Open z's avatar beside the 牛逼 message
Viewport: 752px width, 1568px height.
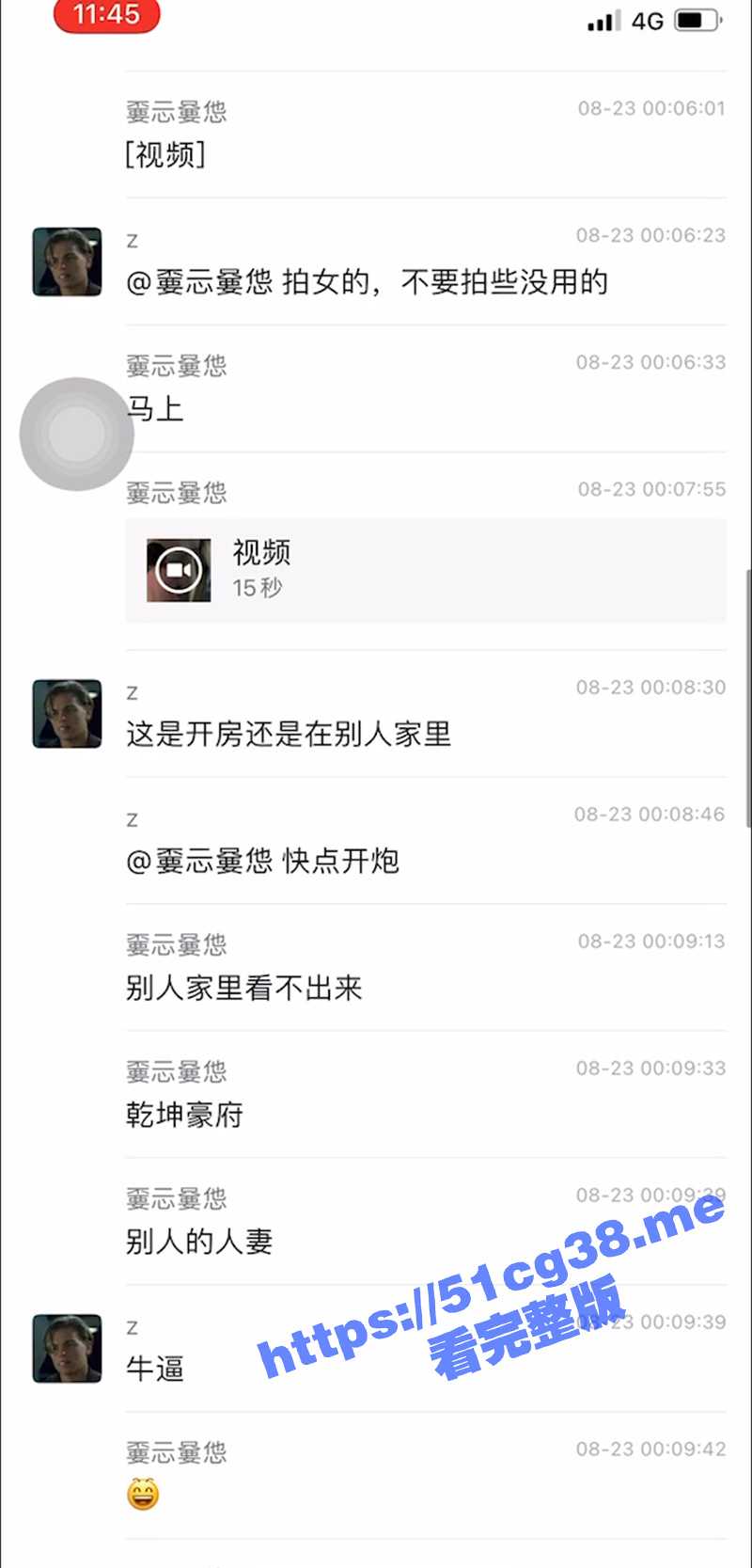67,1348
